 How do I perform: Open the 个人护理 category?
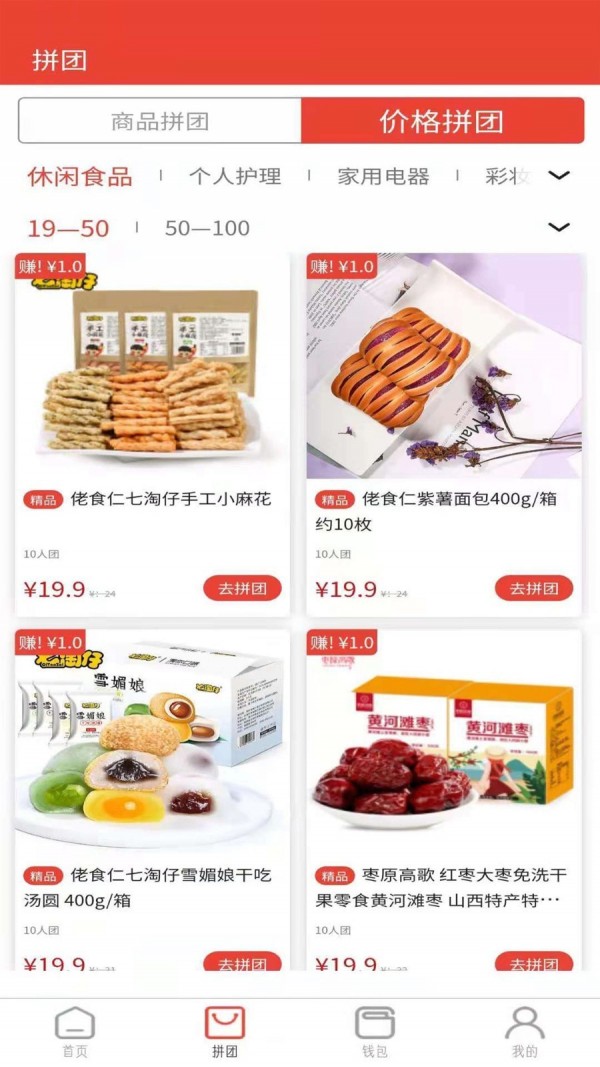coord(235,177)
